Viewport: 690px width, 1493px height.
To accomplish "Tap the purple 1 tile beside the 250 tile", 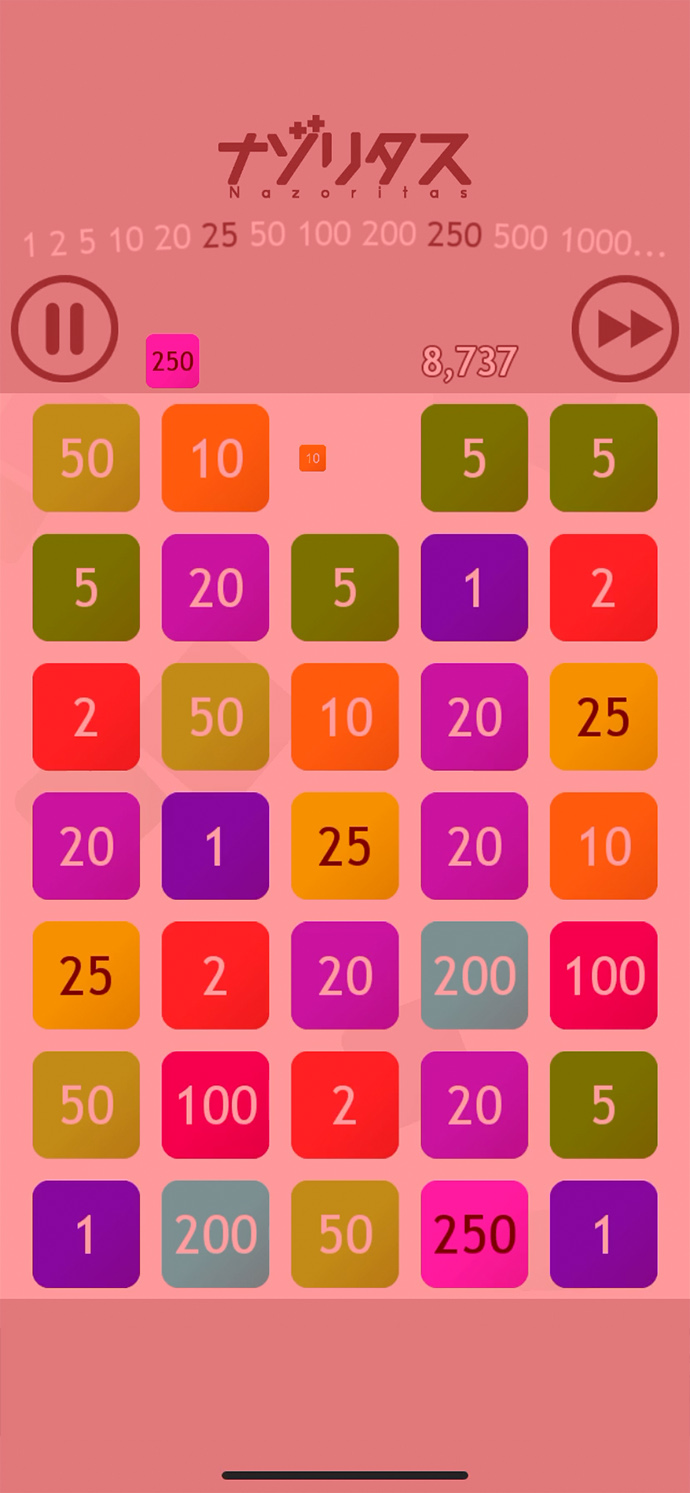I will (x=603, y=1234).
